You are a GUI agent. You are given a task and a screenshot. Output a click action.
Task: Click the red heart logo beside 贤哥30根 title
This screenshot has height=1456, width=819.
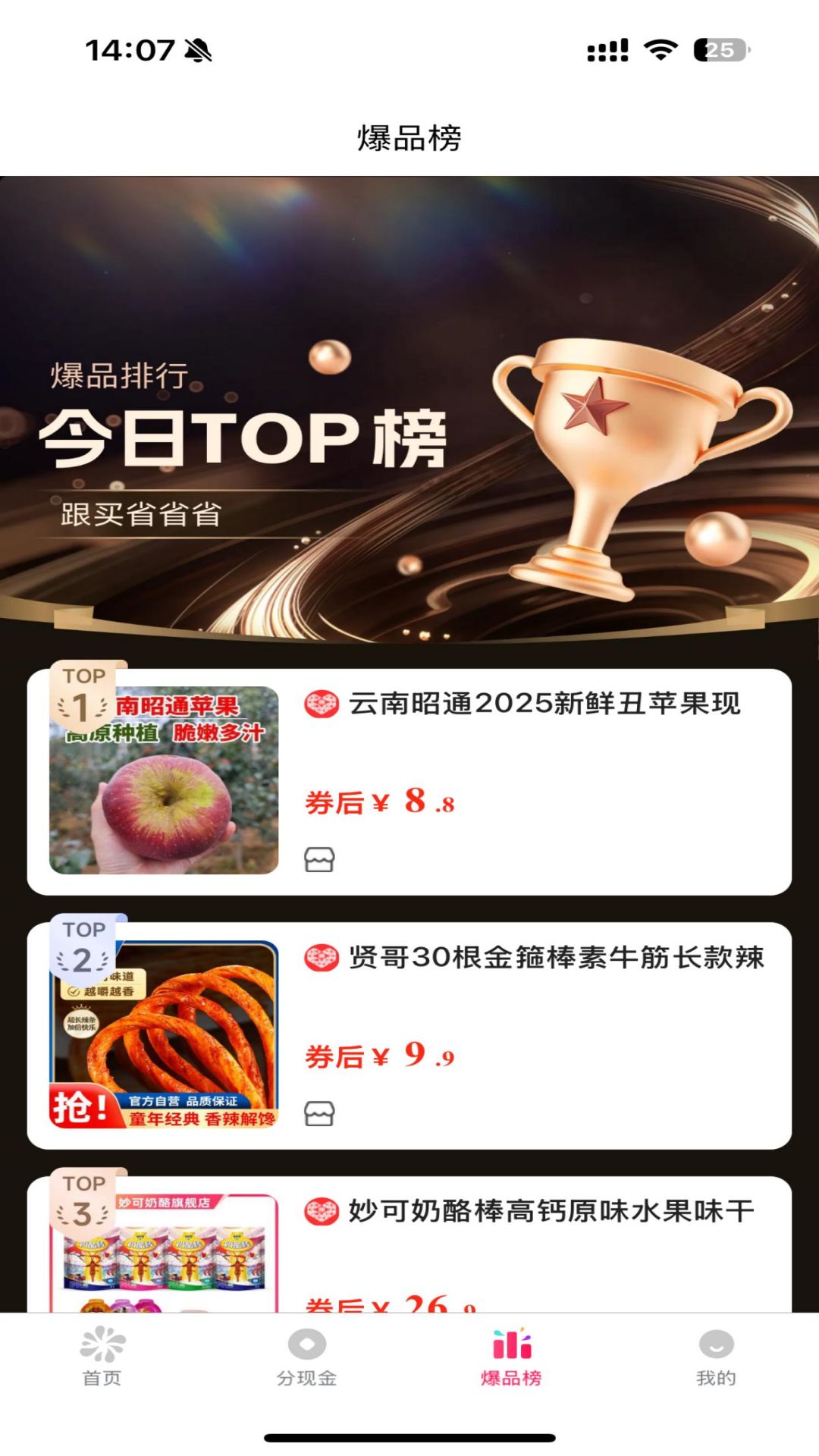[x=322, y=960]
